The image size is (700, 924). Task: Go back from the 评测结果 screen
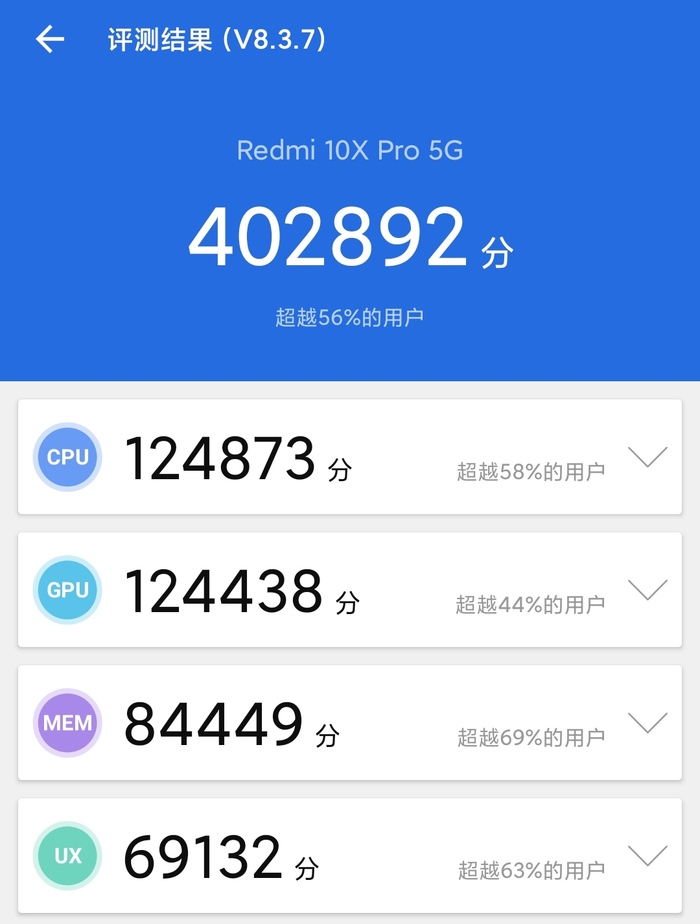tap(49, 39)
